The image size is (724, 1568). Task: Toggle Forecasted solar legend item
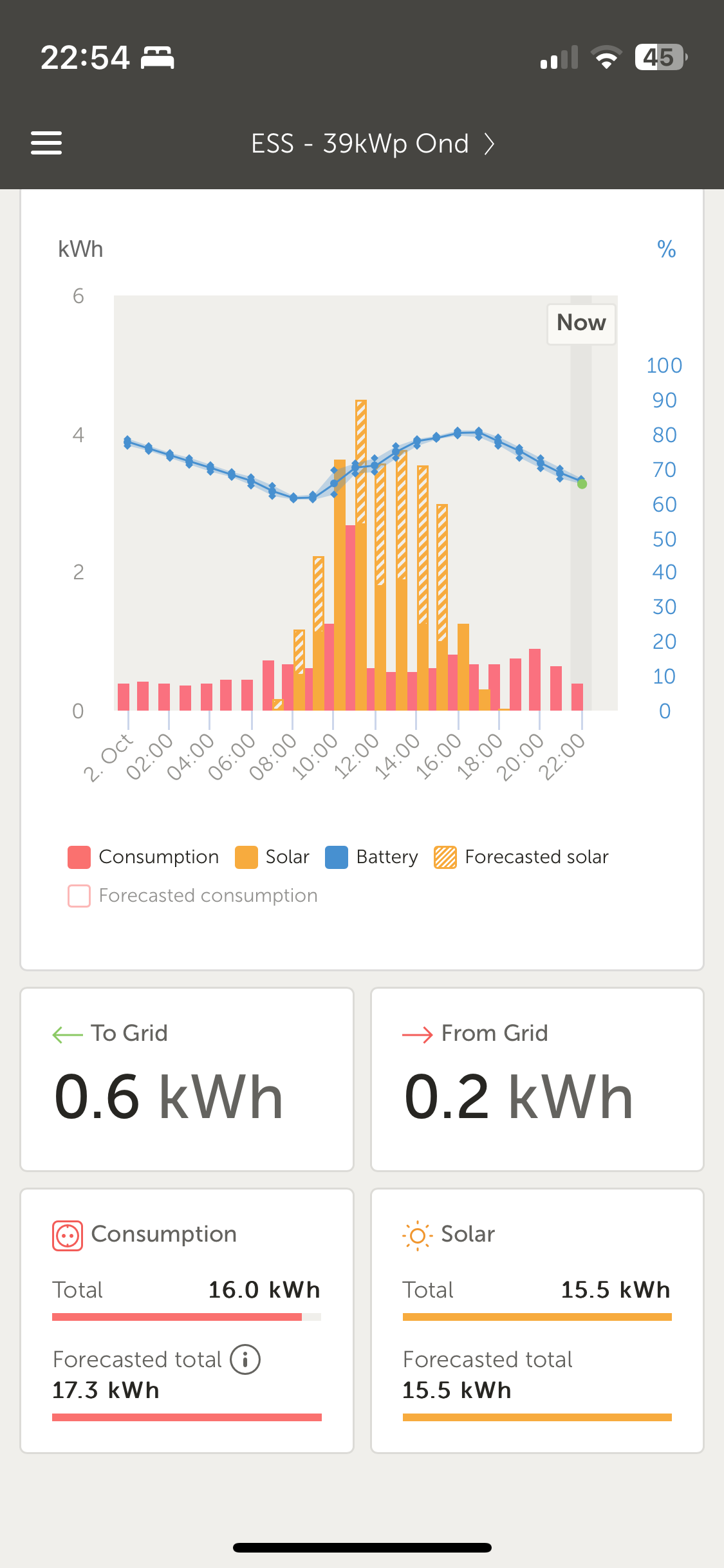click(x=521, y=857)
